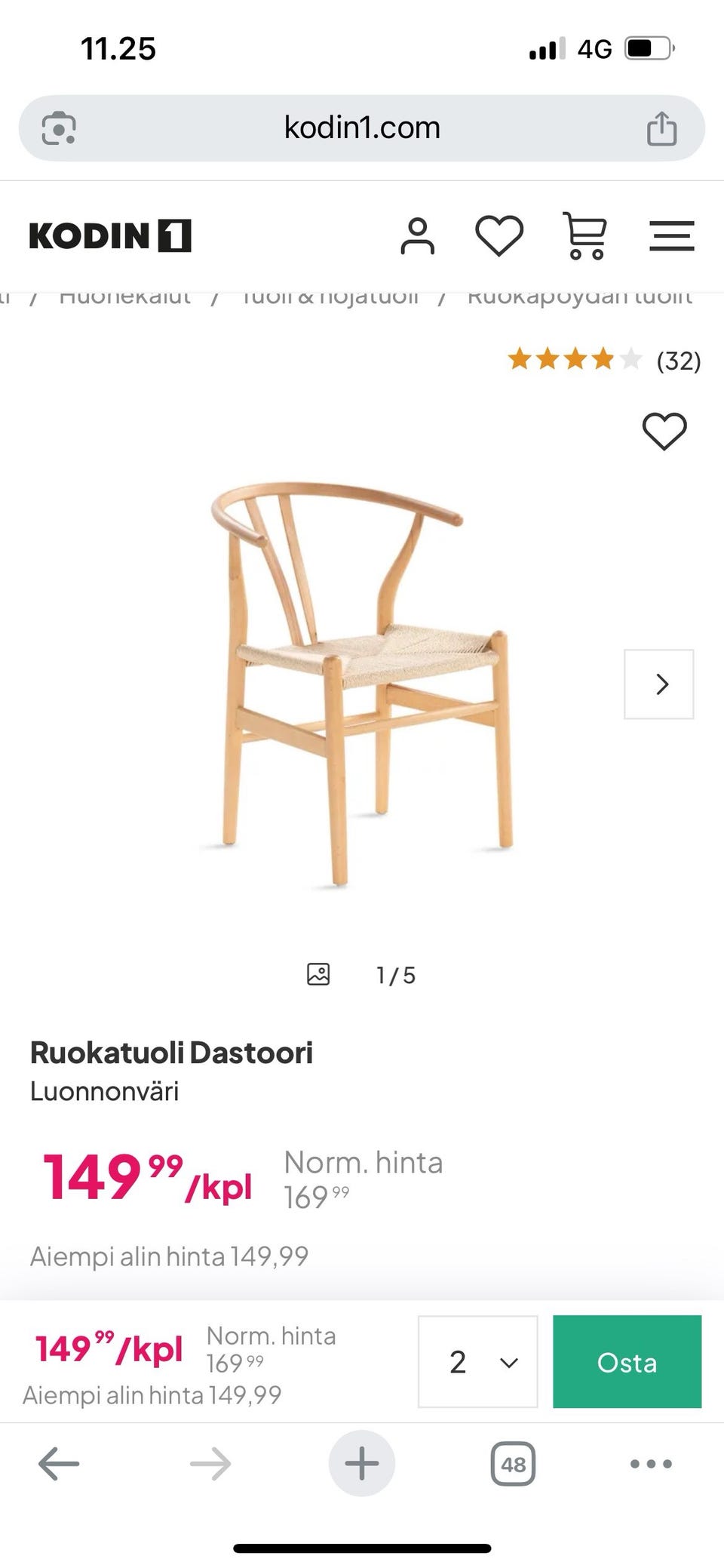Add Dastoori chair to favorites
Image resolution: width=724 pixels, height=1568 pixels.
tap(664, 432)
